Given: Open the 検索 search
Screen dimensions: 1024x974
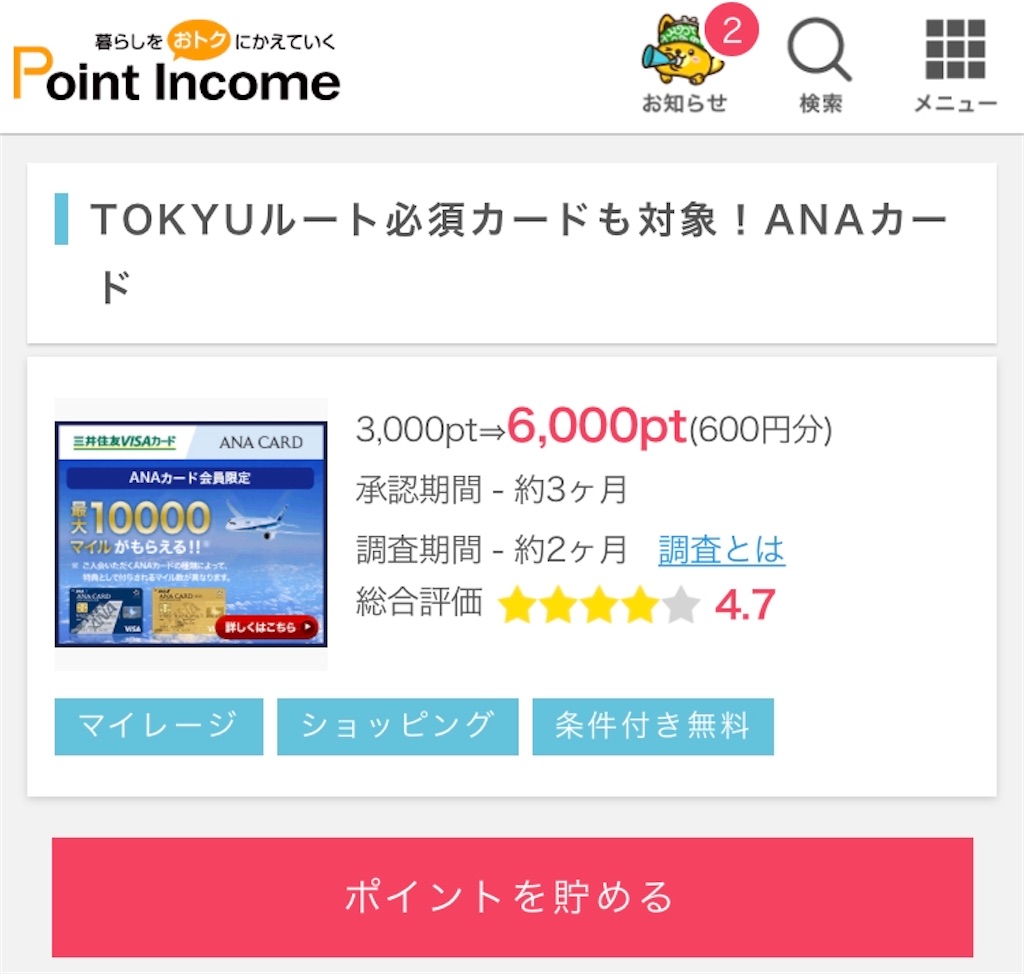Looking at the screenshot, I should pyautogui.click(x=820, y=65).
